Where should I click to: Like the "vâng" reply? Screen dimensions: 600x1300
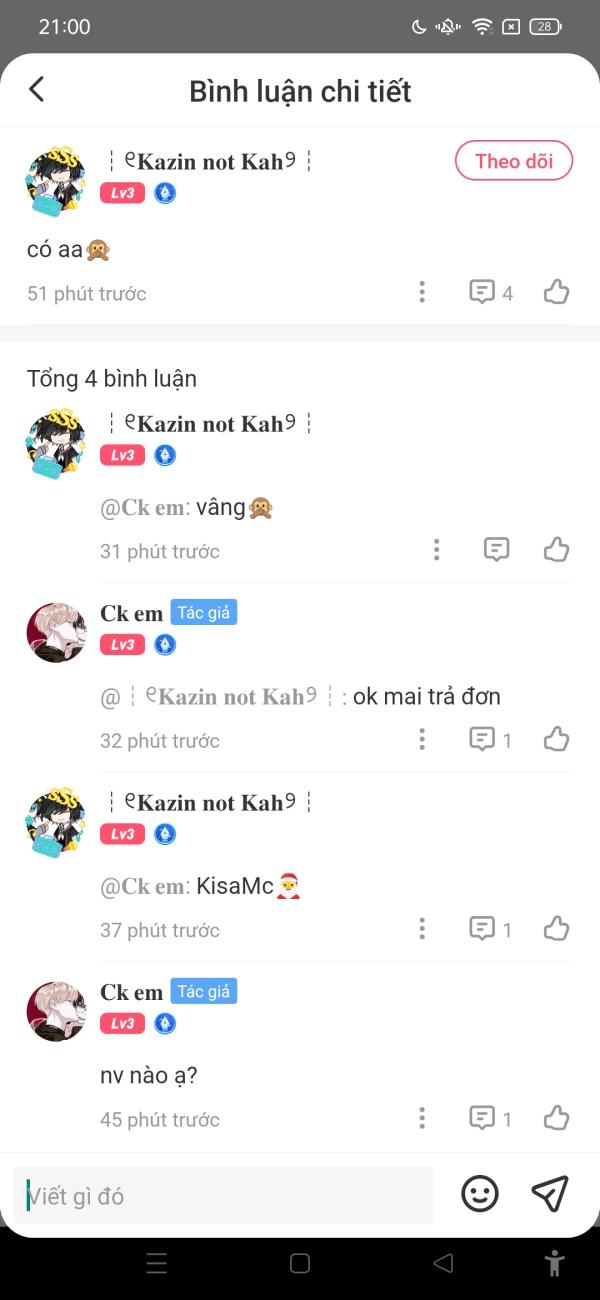coord(557,549)
